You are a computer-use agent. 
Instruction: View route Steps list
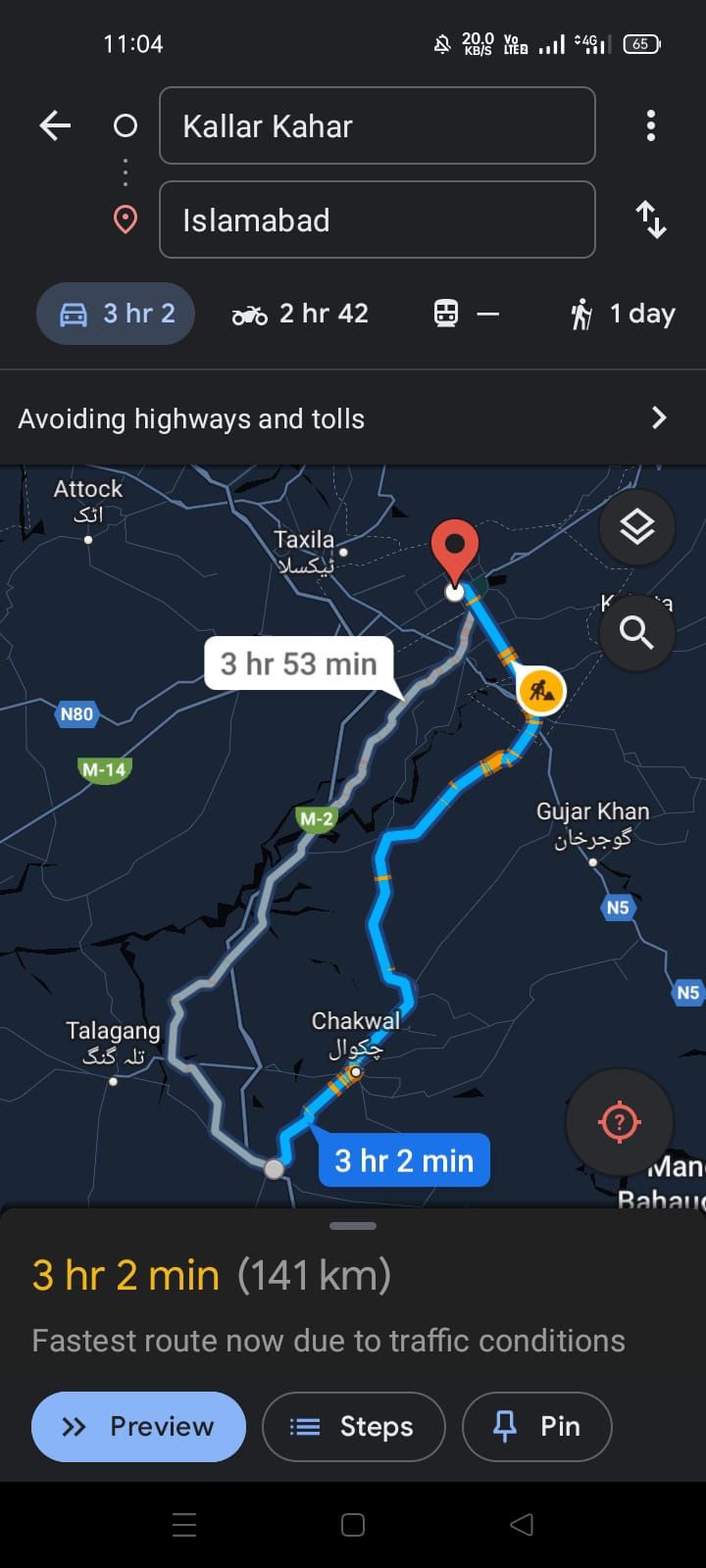[353, 1426]
